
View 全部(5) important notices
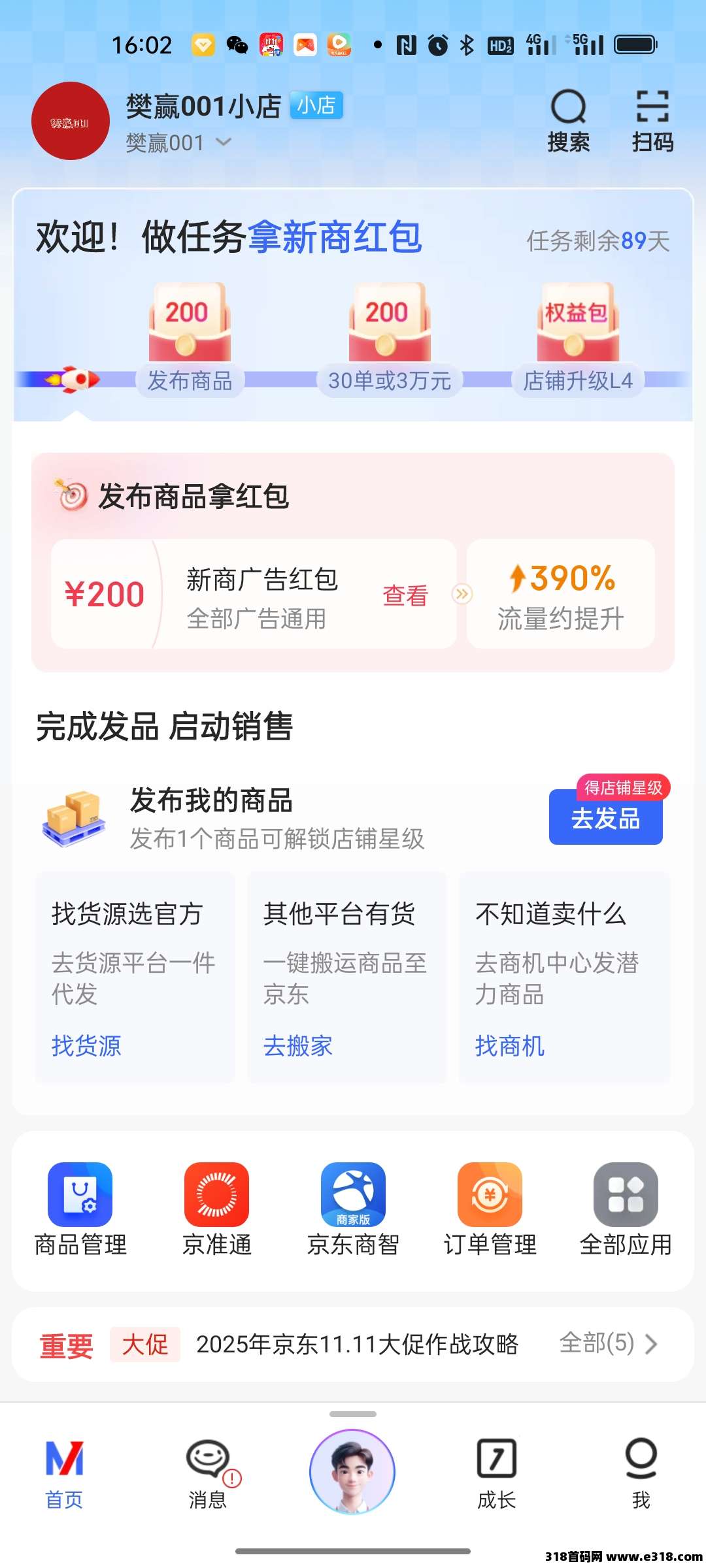608,1344
